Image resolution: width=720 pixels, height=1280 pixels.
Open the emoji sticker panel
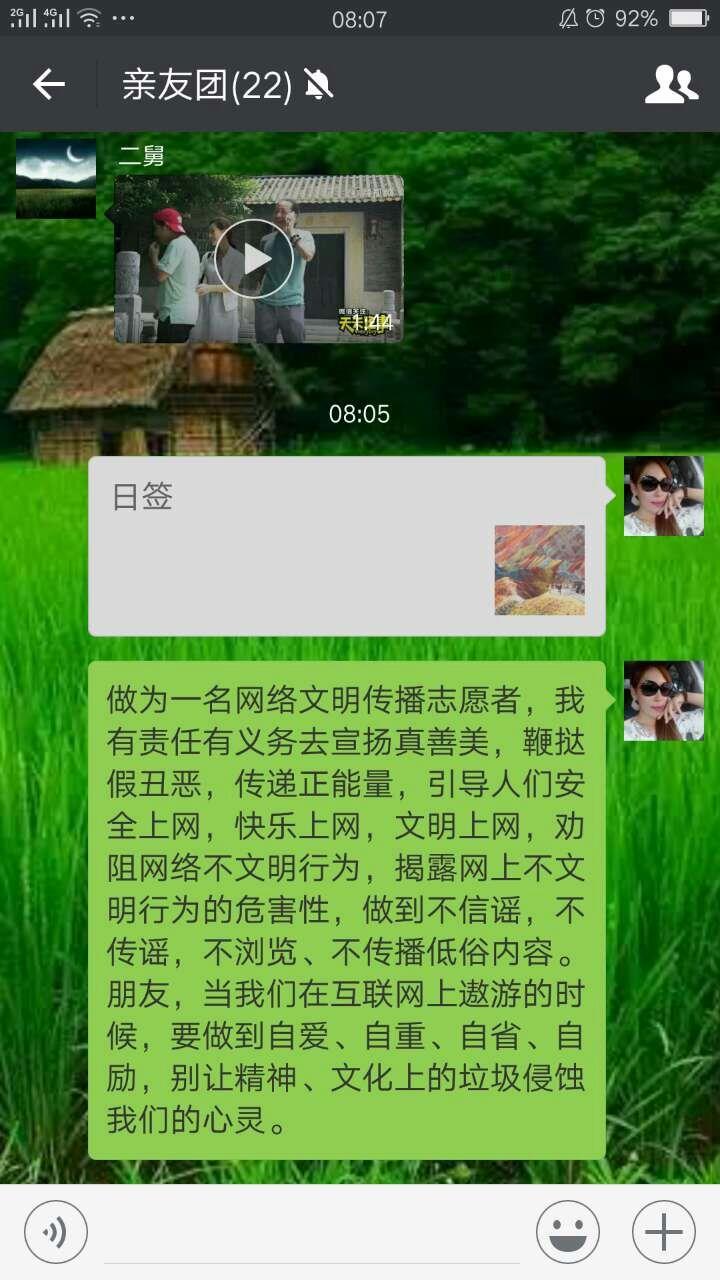click(568, 1232)
